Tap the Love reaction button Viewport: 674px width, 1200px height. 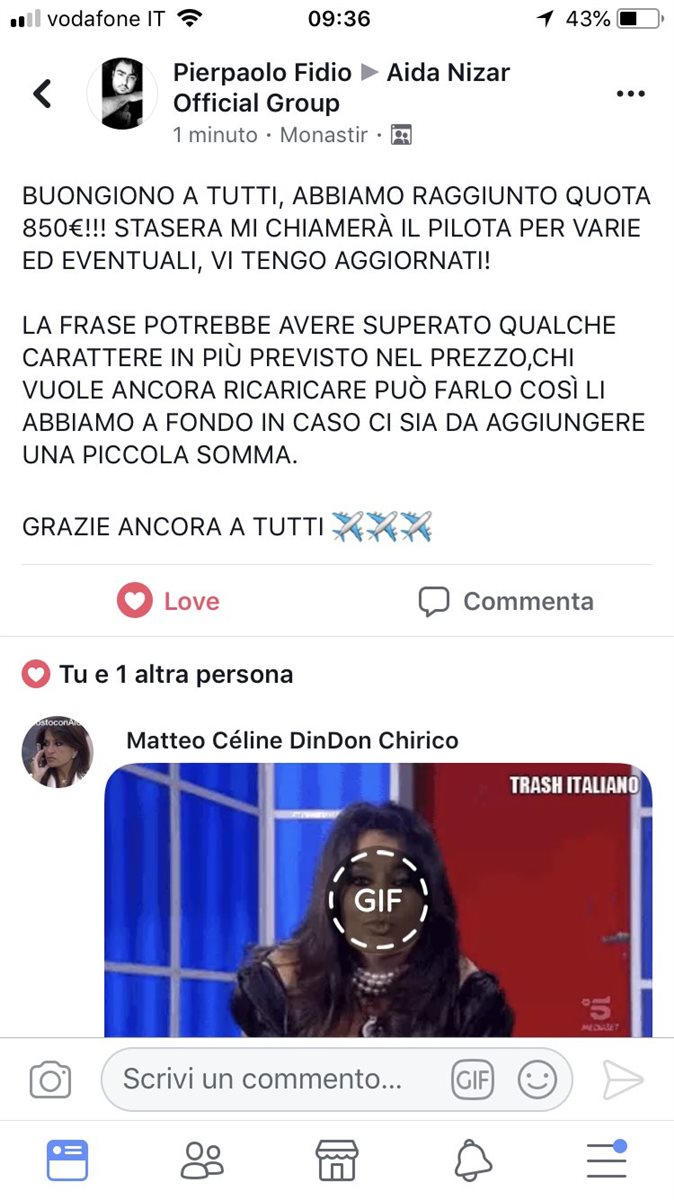[168, 601]
